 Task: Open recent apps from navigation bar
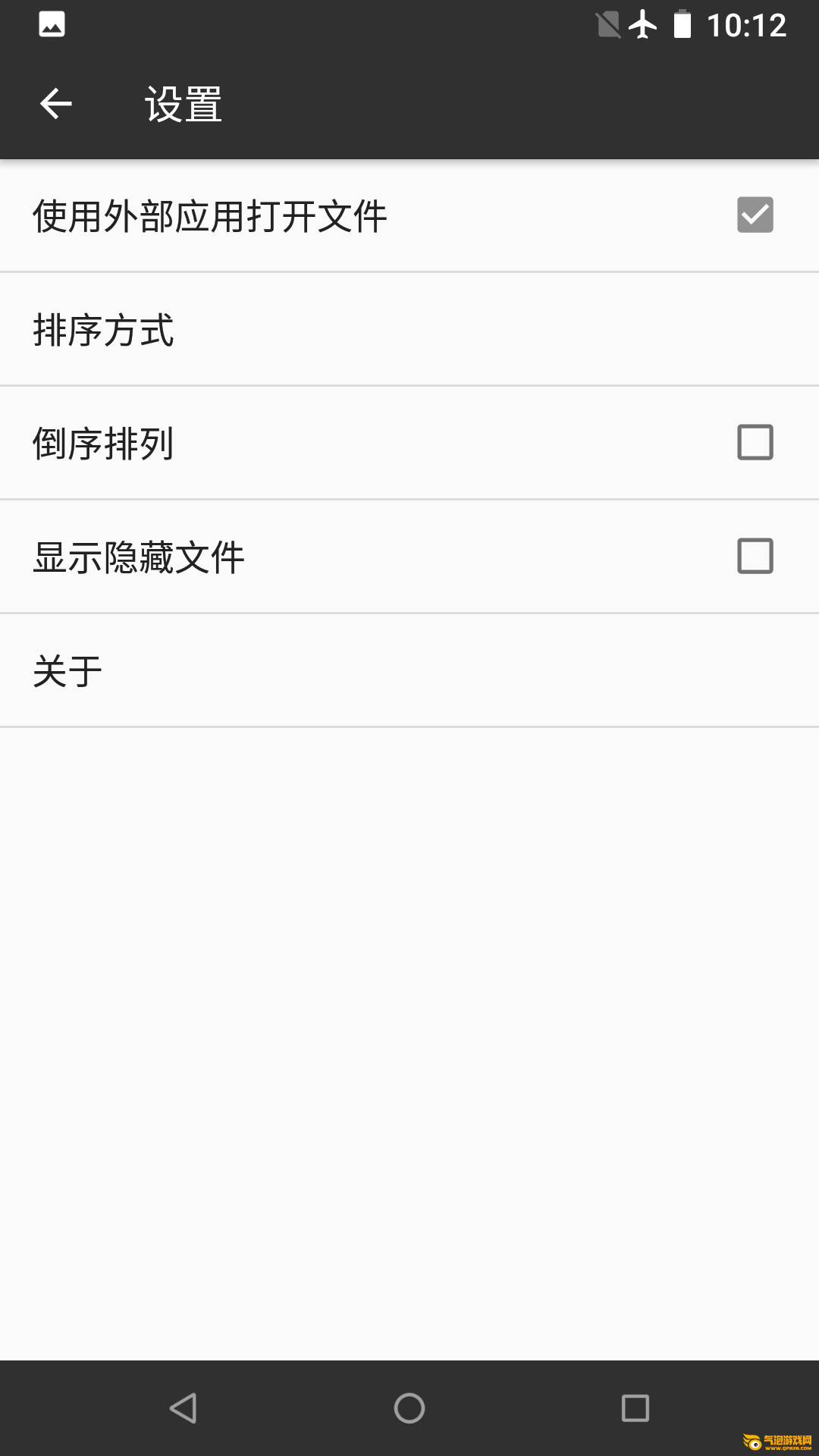(635, 1408)
